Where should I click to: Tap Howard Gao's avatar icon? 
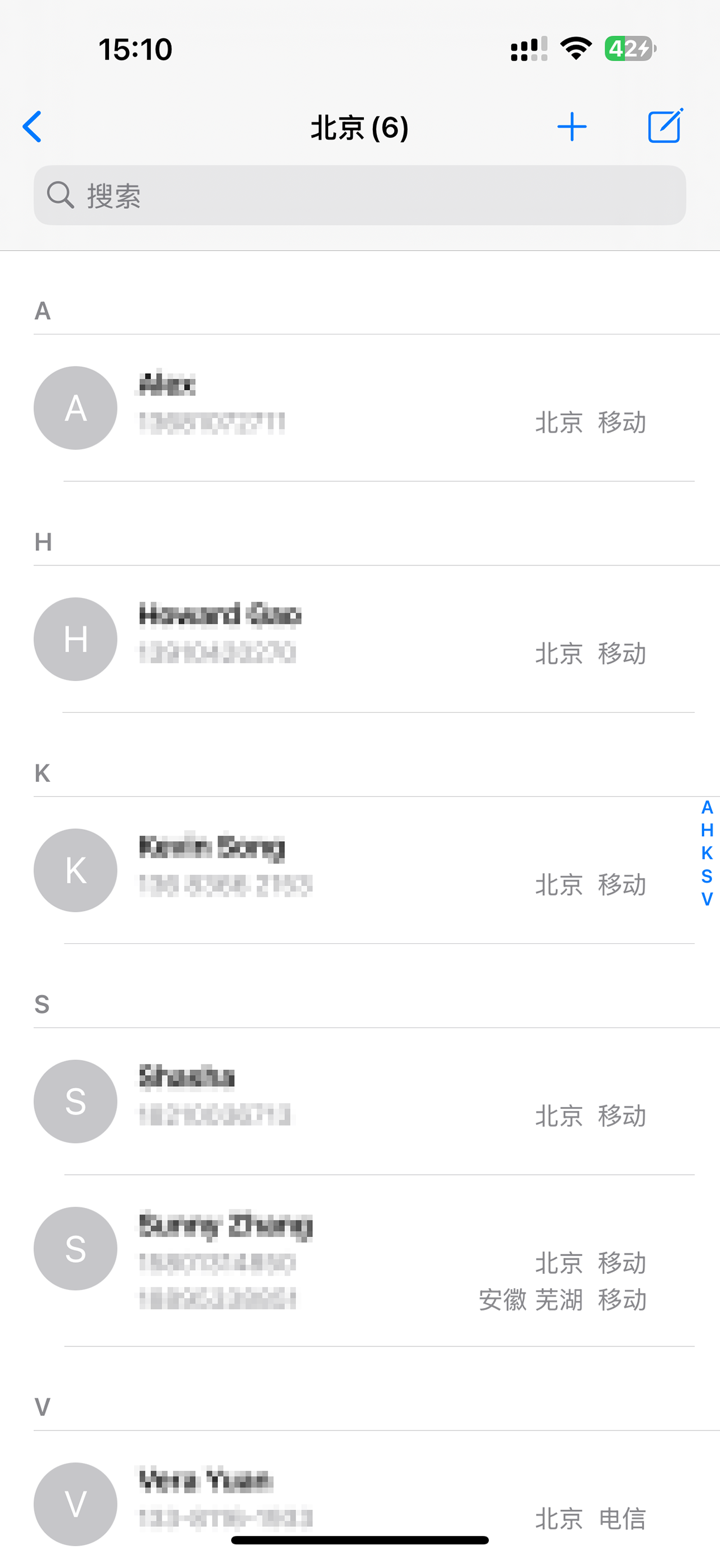pyautogui.click(x=75, y=639)
